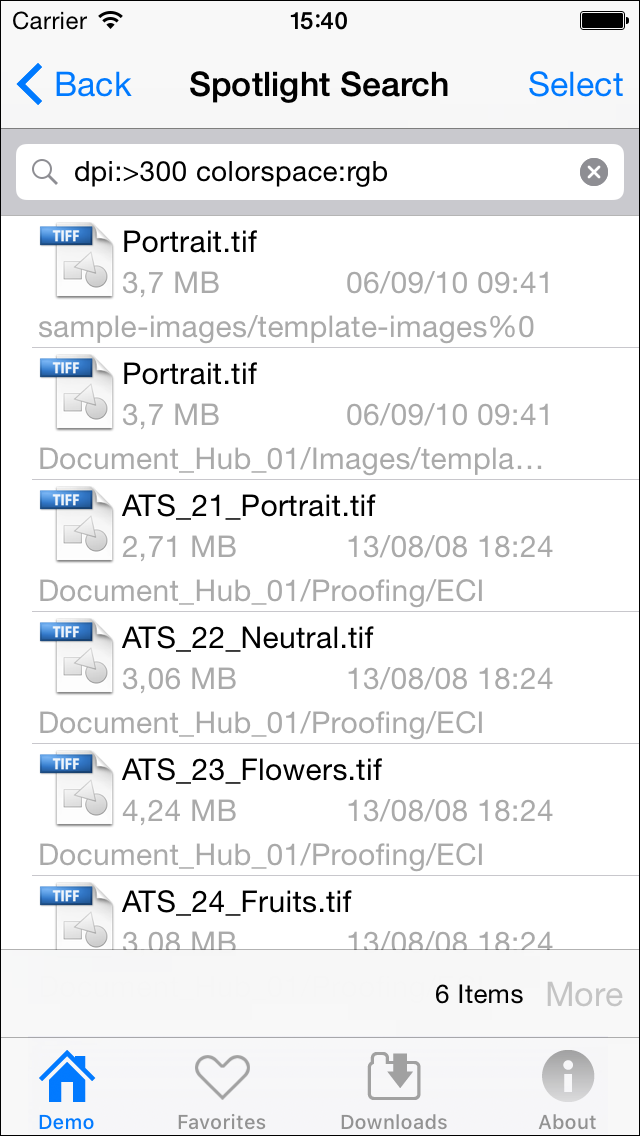Screen dimensions: 640x1136
Task: Switch to the Downloads tab
Action: click(394, 1090)
